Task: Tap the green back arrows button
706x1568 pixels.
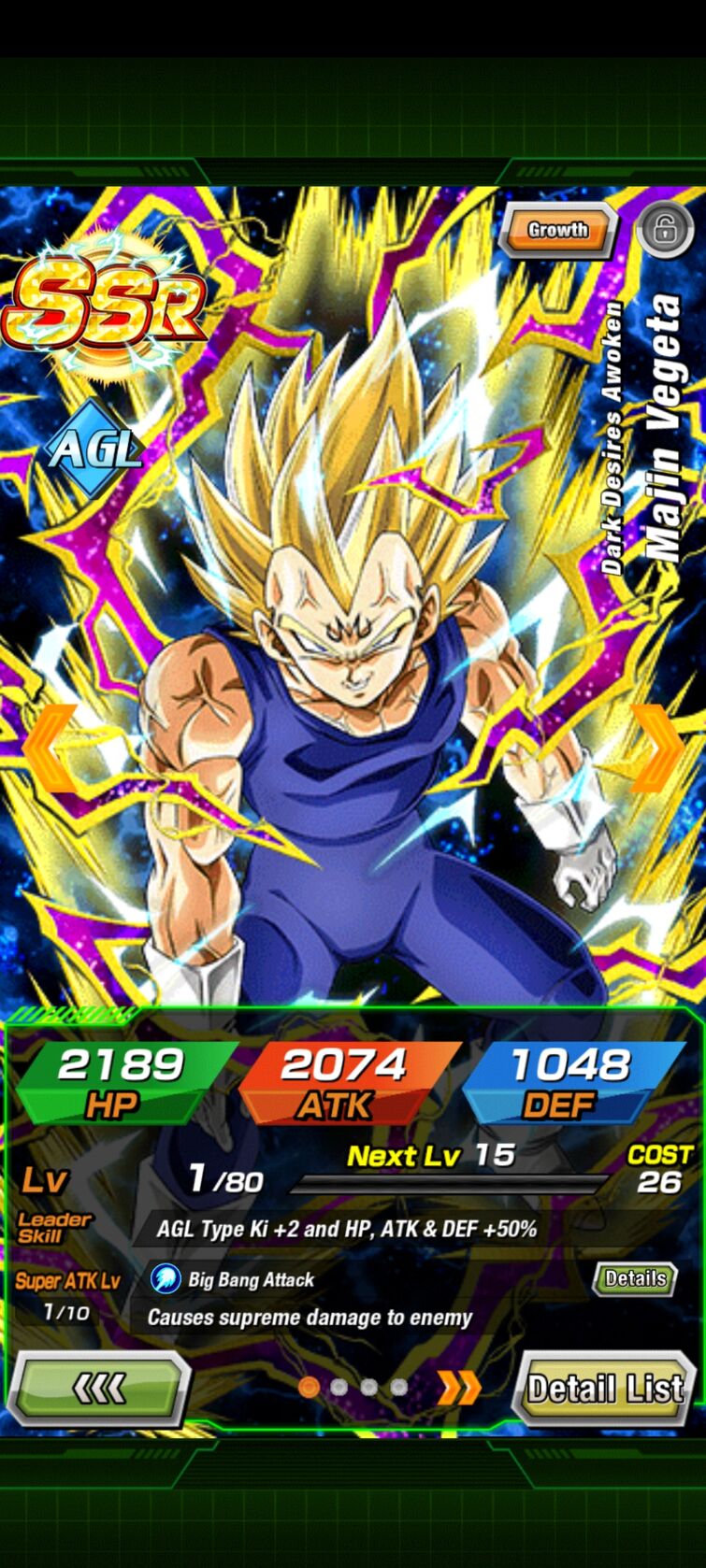Action: click(98, 1390)
